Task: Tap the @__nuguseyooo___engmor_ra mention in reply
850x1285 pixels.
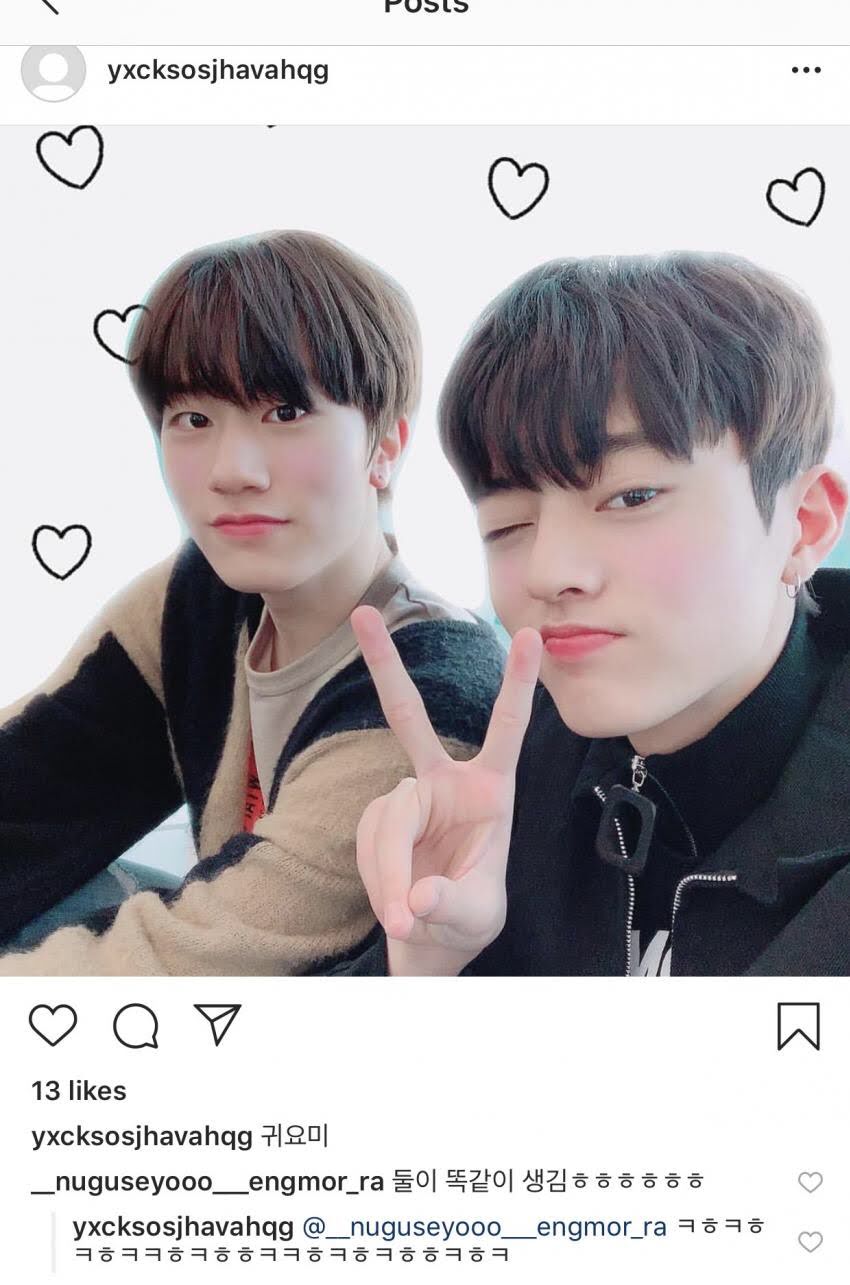Action: point(484,1226)
